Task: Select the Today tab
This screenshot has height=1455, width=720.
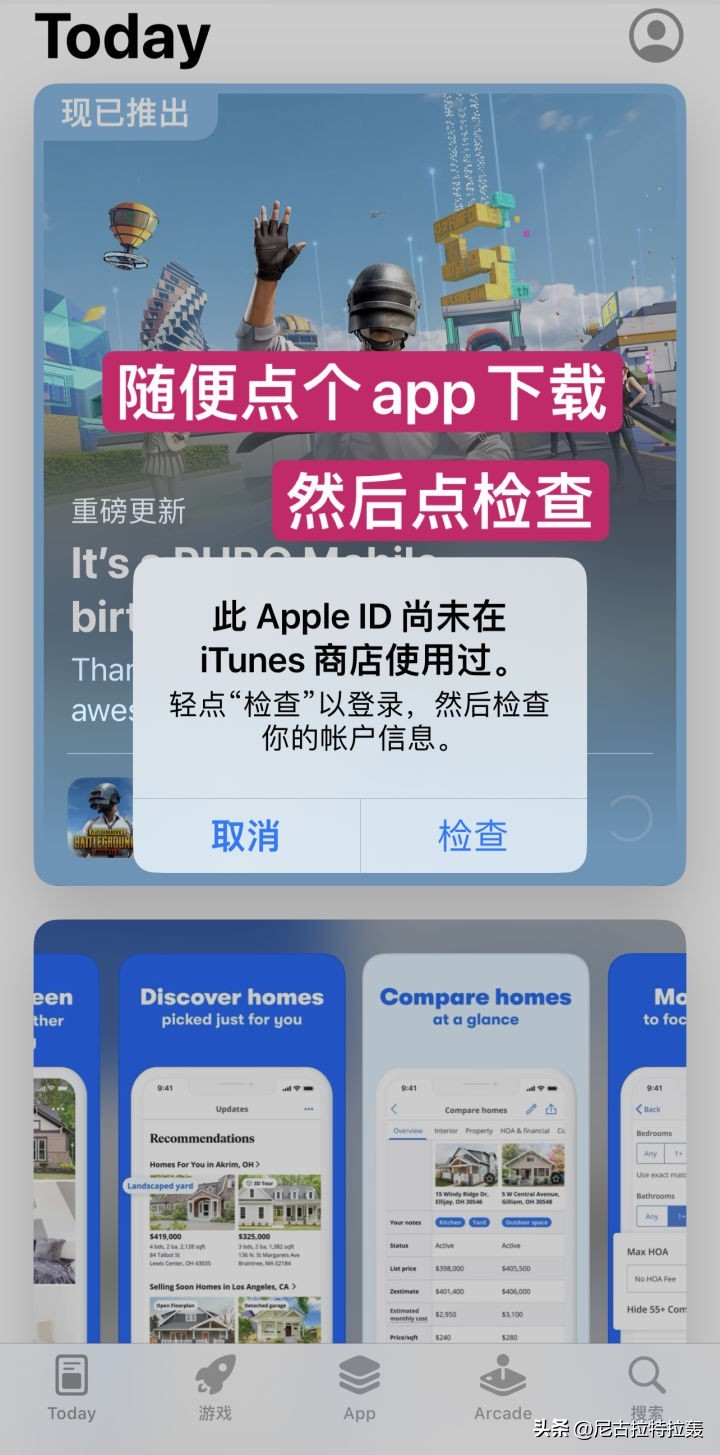Action: [71, 1388]
